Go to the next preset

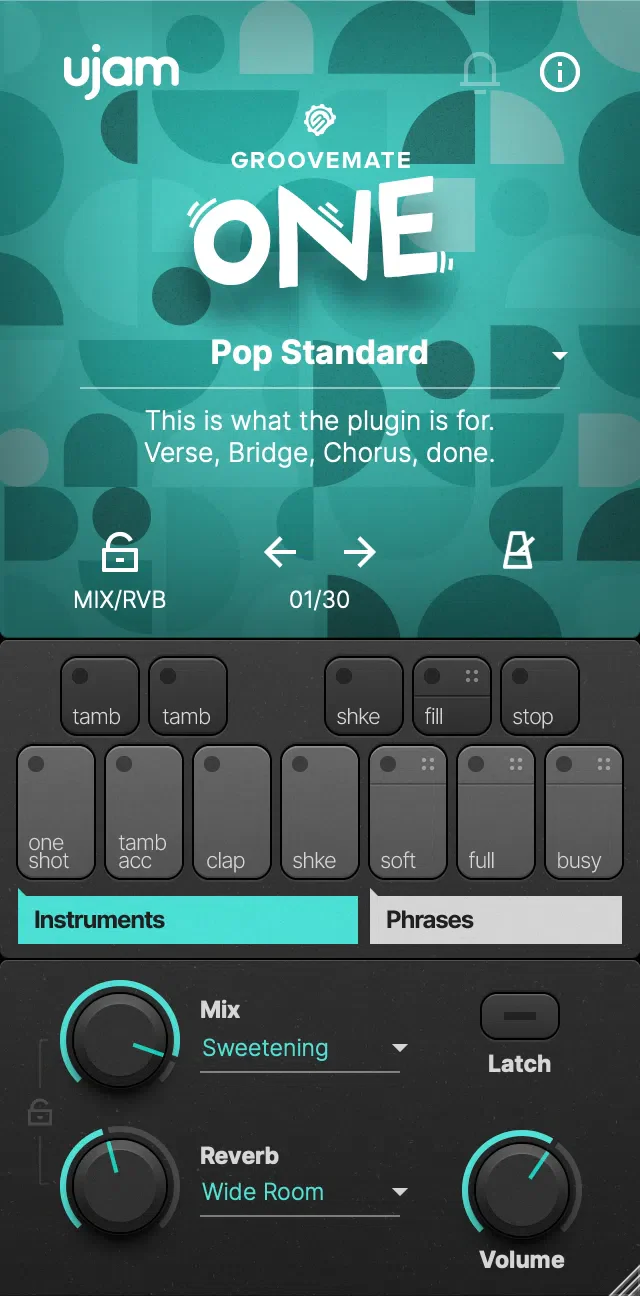click(359, 551)
